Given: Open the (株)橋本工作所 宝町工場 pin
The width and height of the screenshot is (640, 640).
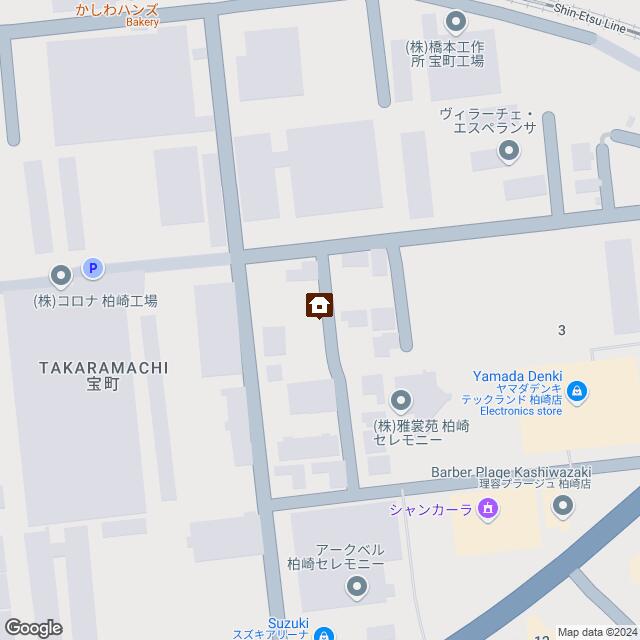Looking at the screenshot, I should click(x=456, y=20).
